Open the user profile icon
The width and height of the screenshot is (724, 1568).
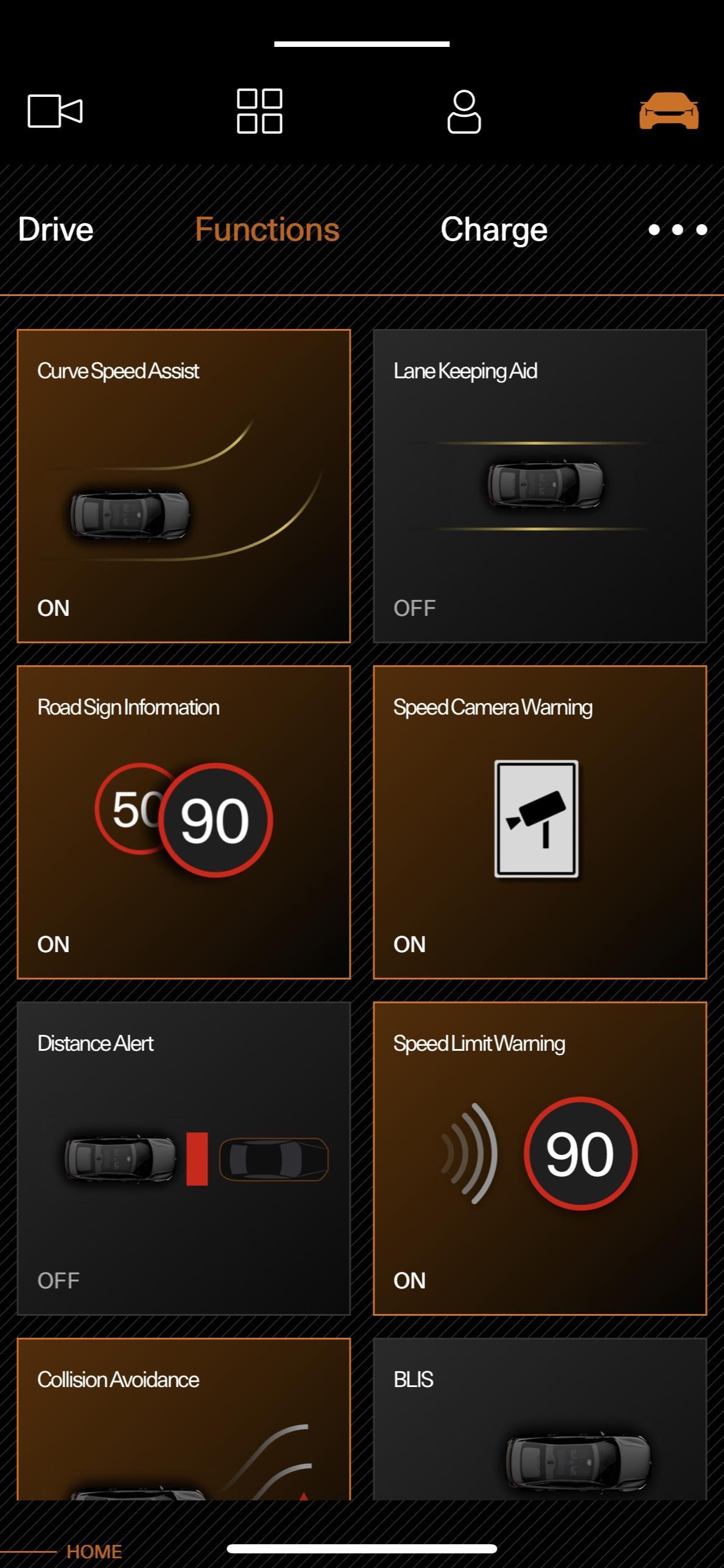pos(464,111)
